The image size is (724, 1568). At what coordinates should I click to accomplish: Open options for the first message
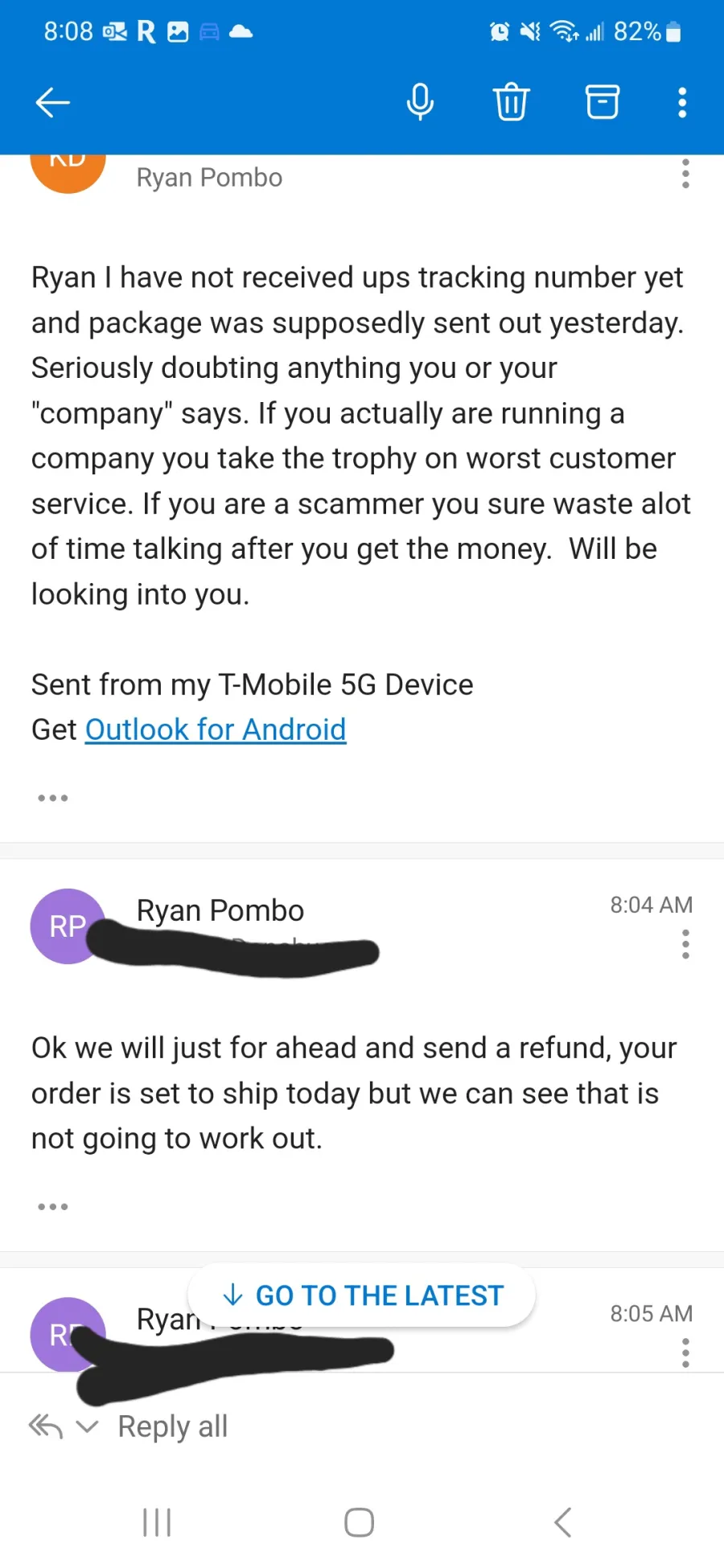(x=685, y=174)
